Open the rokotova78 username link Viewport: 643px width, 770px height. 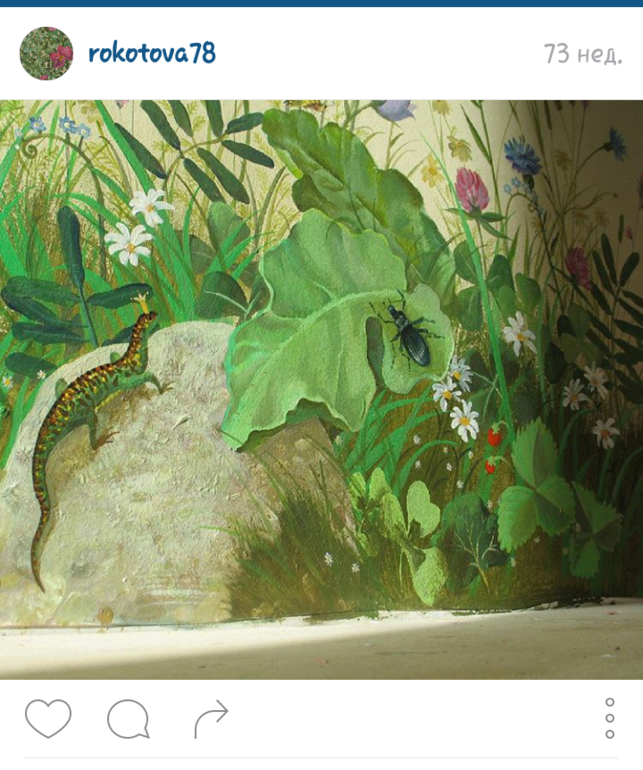click(x=152, y=54)
